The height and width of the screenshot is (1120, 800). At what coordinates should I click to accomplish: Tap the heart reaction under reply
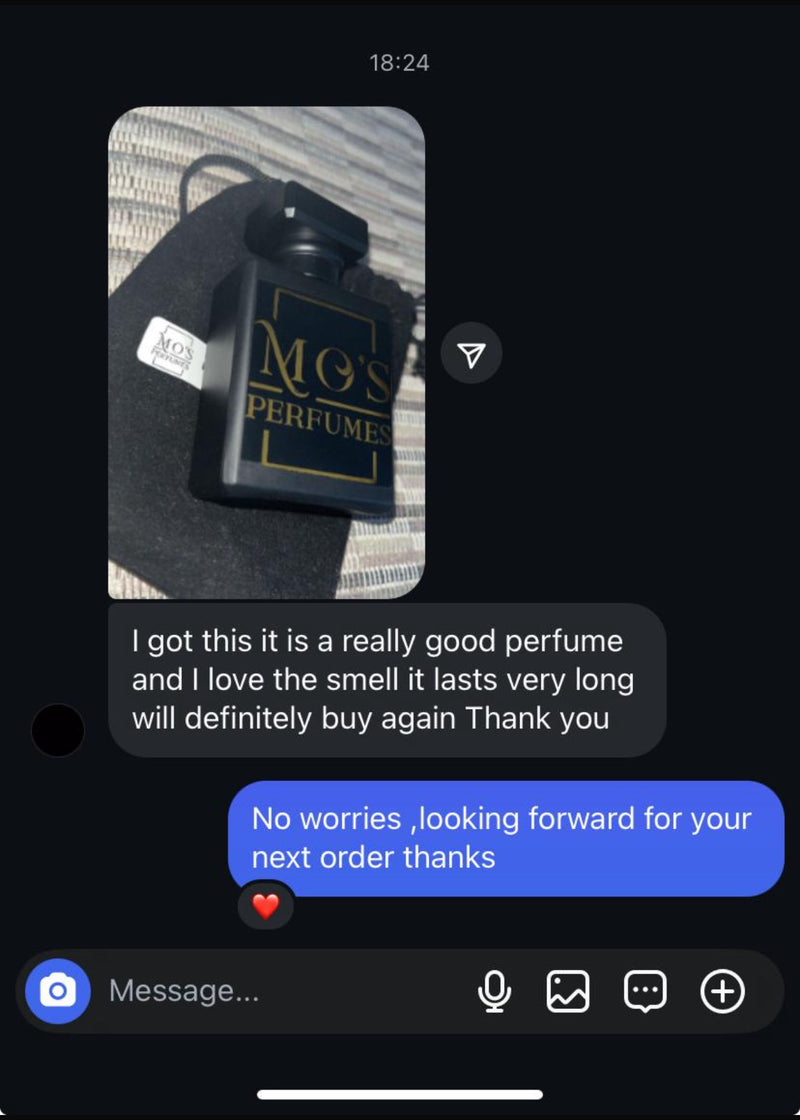tap(265, 906)
